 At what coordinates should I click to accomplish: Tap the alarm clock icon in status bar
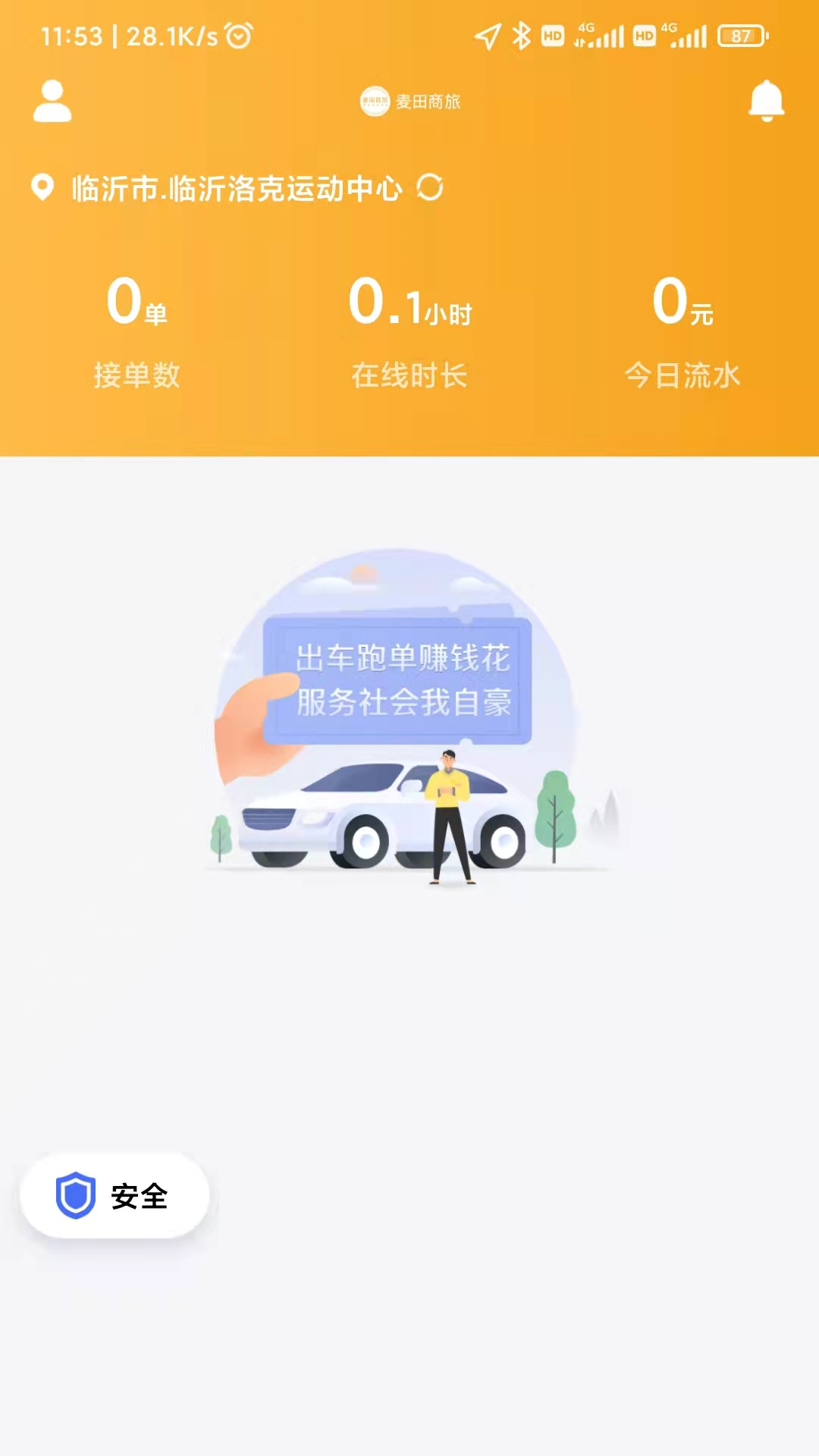tap(237, 34)
